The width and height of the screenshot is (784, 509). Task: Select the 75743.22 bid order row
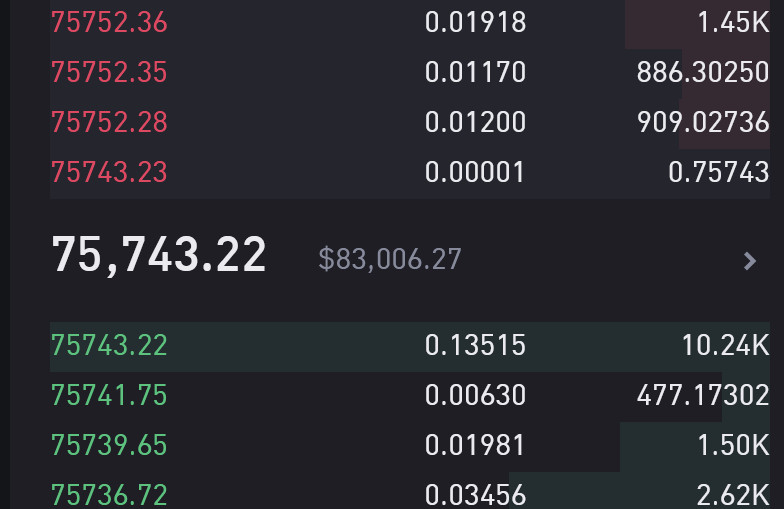pyautogui.click(x=410, y=346)
